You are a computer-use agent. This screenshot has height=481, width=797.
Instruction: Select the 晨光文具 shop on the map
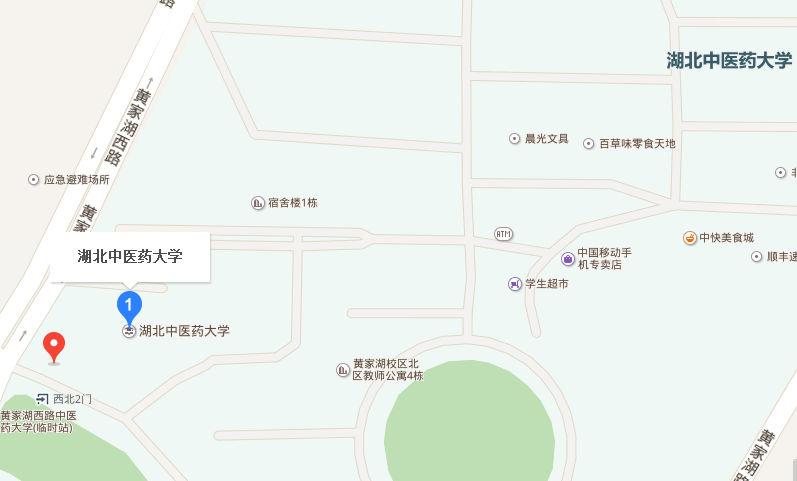click(x=515, y=139)
